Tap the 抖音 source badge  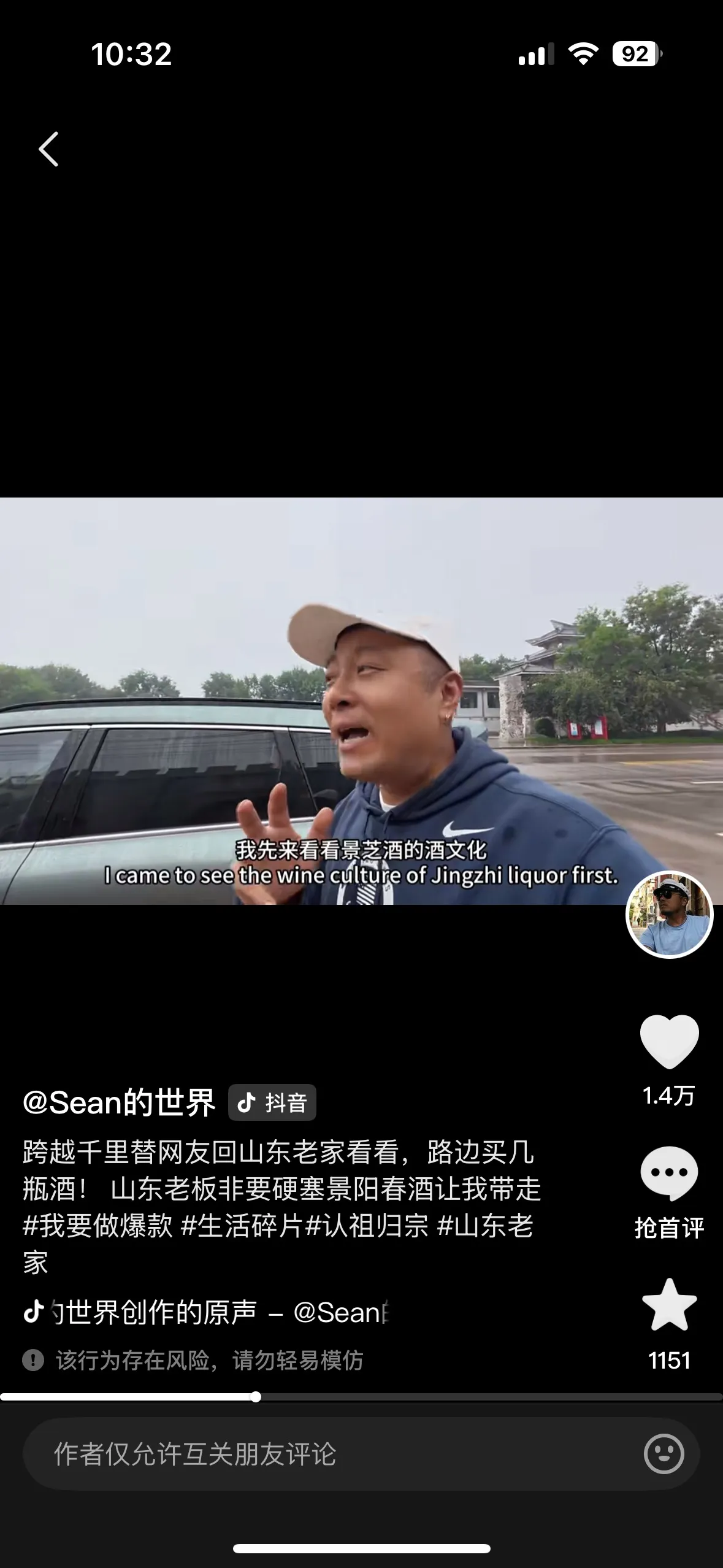272,1102
